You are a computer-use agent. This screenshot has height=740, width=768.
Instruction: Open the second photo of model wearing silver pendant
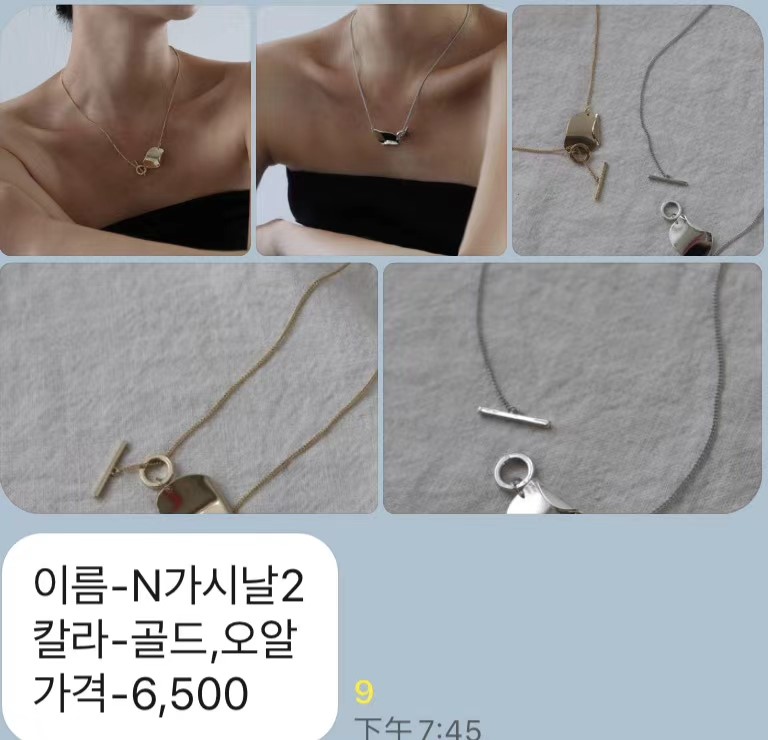pyautogui.click(x=380, y=130)
